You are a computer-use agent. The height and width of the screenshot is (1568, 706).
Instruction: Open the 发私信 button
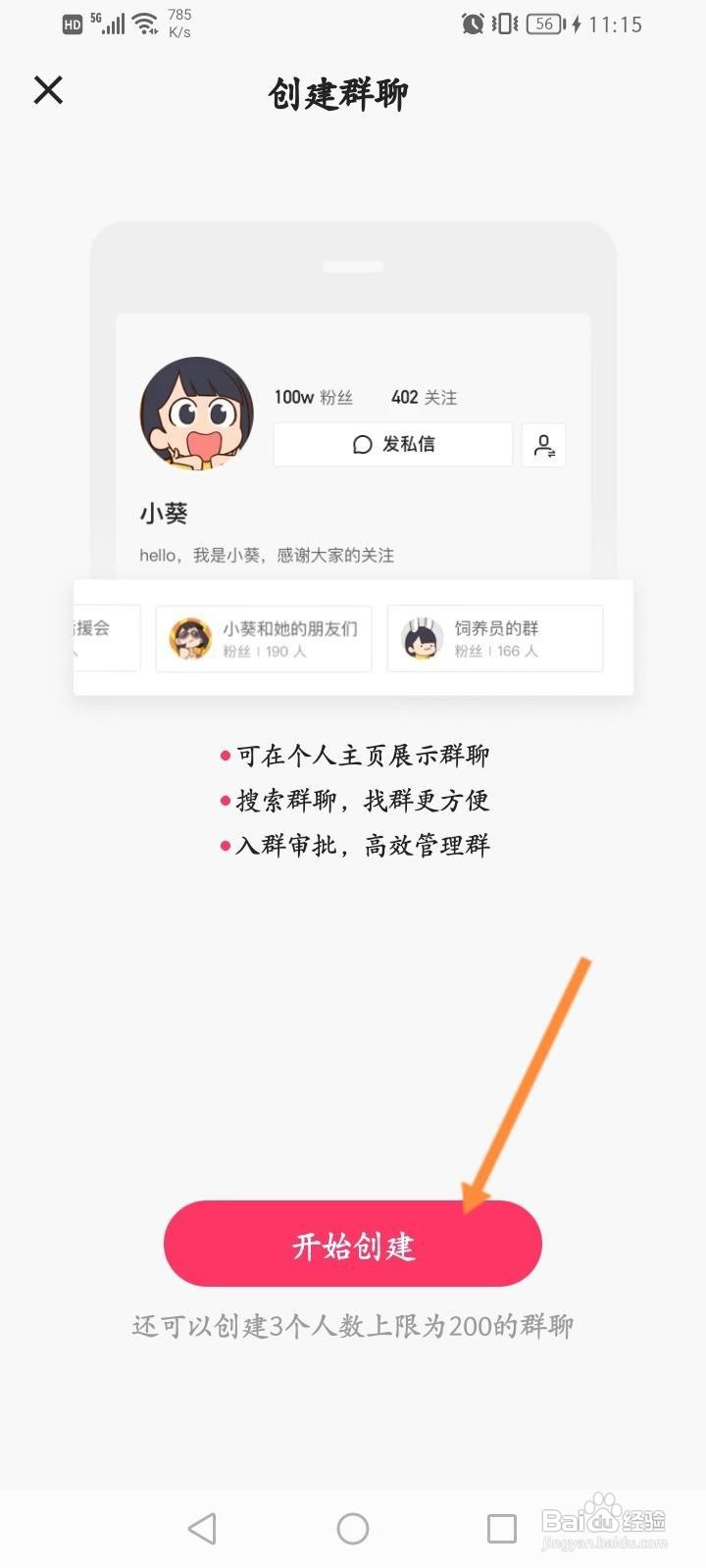(x=392, y=443)
